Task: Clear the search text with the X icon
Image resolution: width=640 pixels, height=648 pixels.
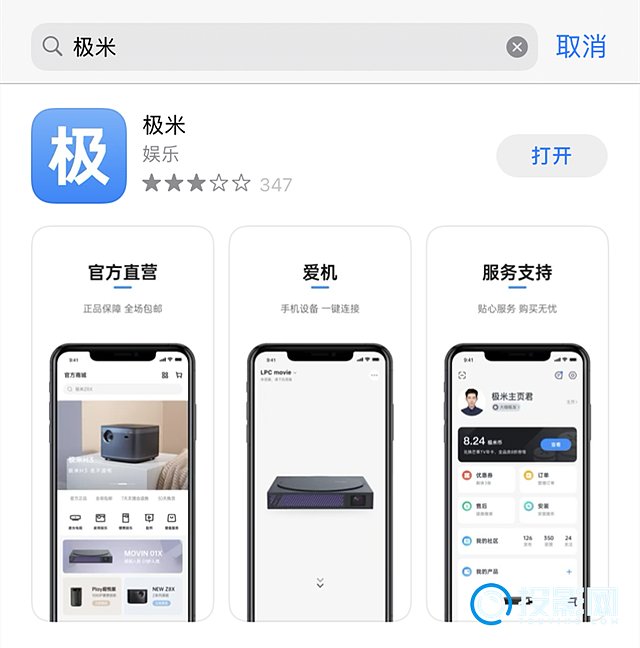Action: [x=517, y=47]
